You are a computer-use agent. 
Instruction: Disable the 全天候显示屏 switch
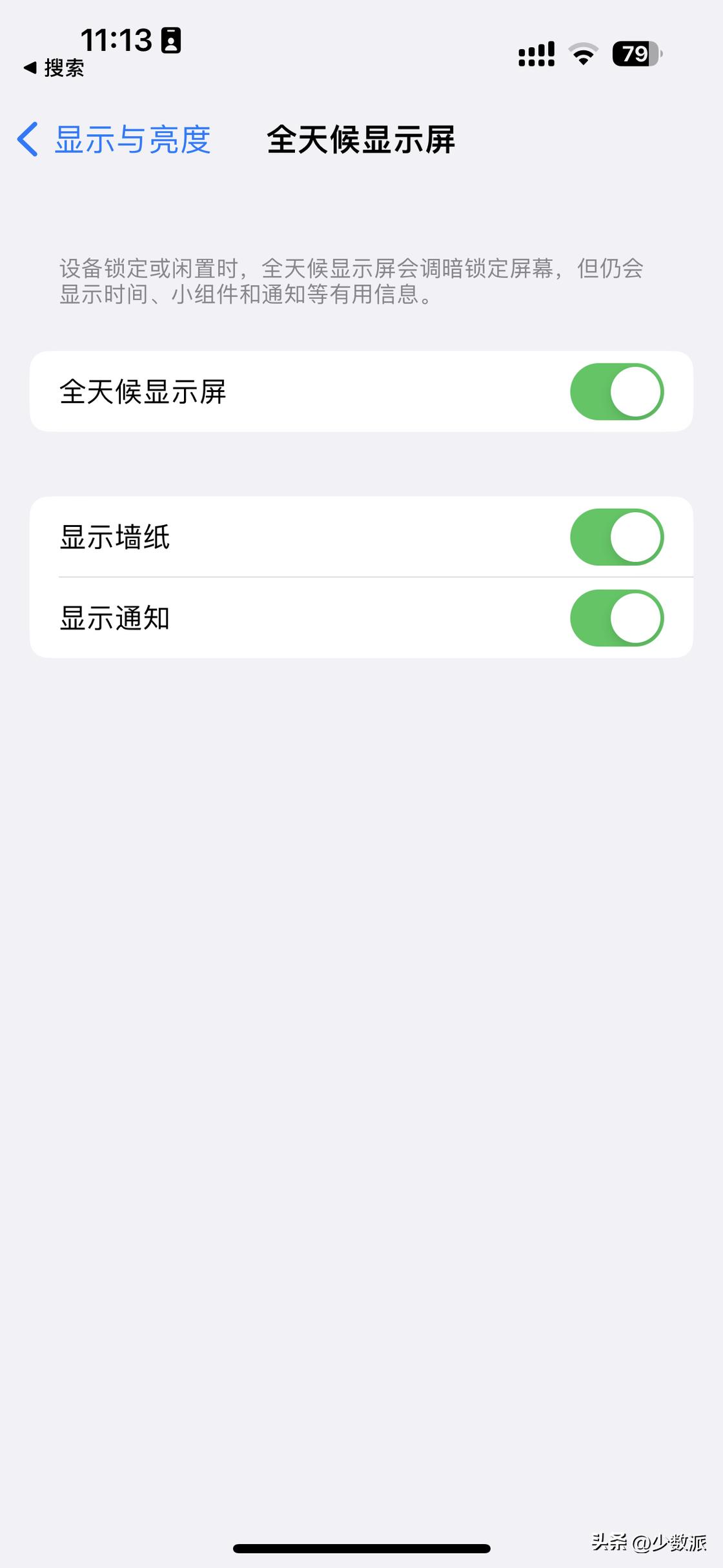pyautogui.click(x=617, y=391)
